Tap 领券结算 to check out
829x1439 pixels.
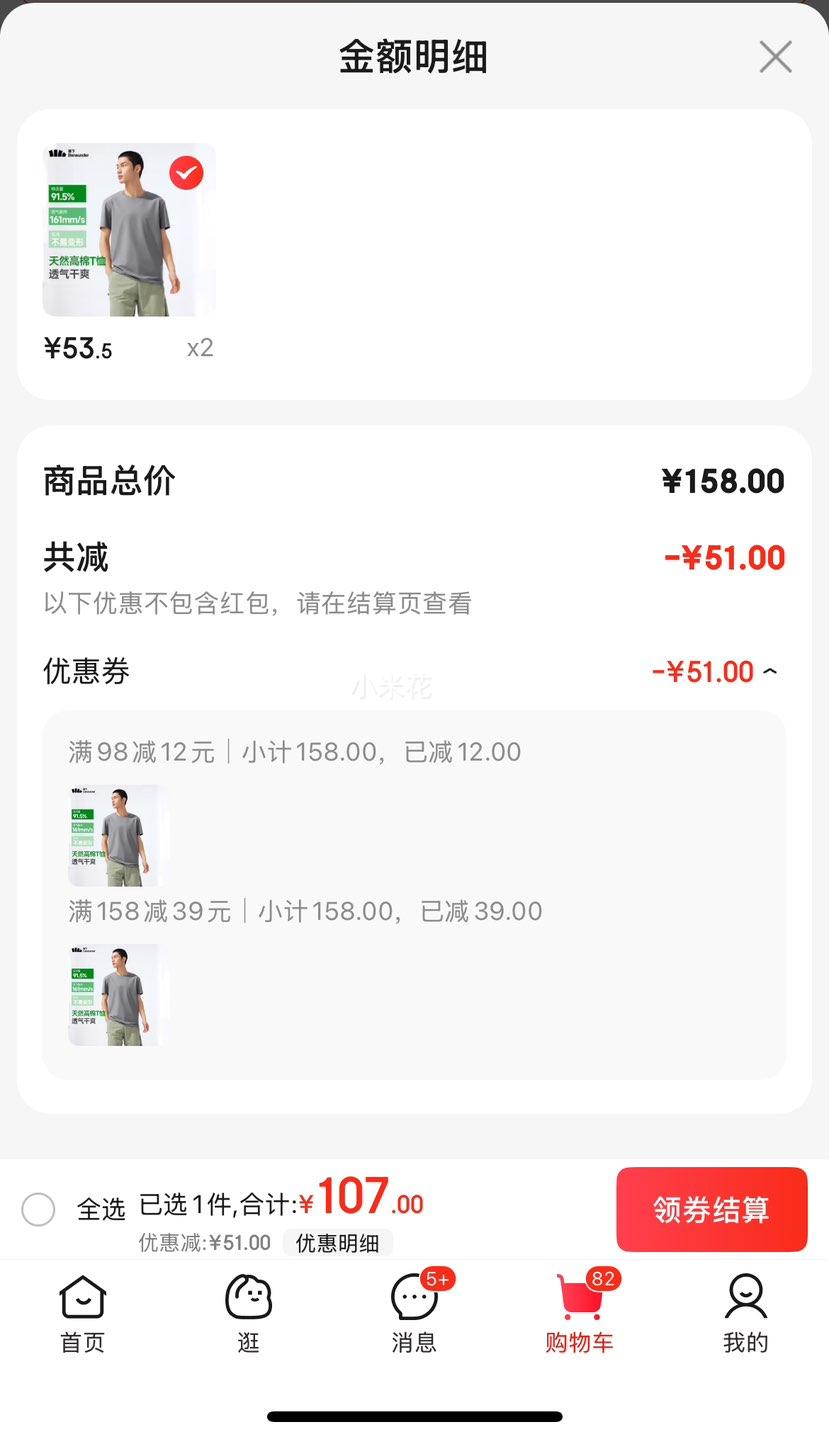pyautogui.click(x=711, y=1209)
